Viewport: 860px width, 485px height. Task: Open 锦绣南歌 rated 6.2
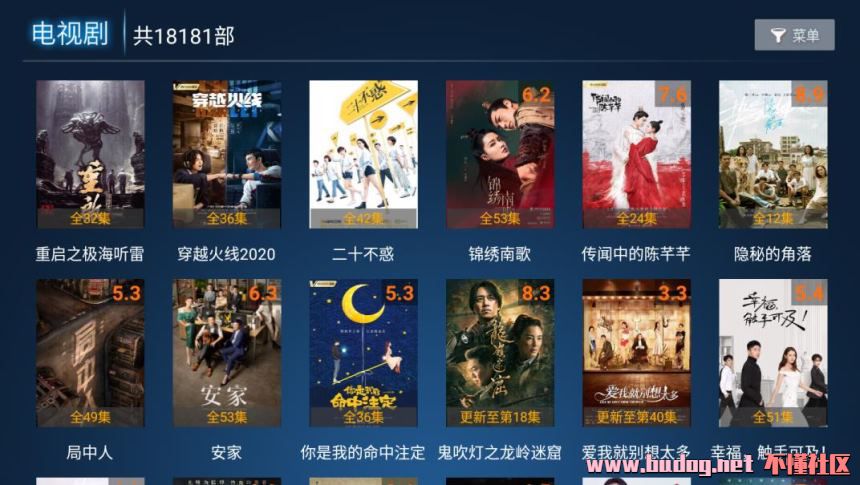499,155
